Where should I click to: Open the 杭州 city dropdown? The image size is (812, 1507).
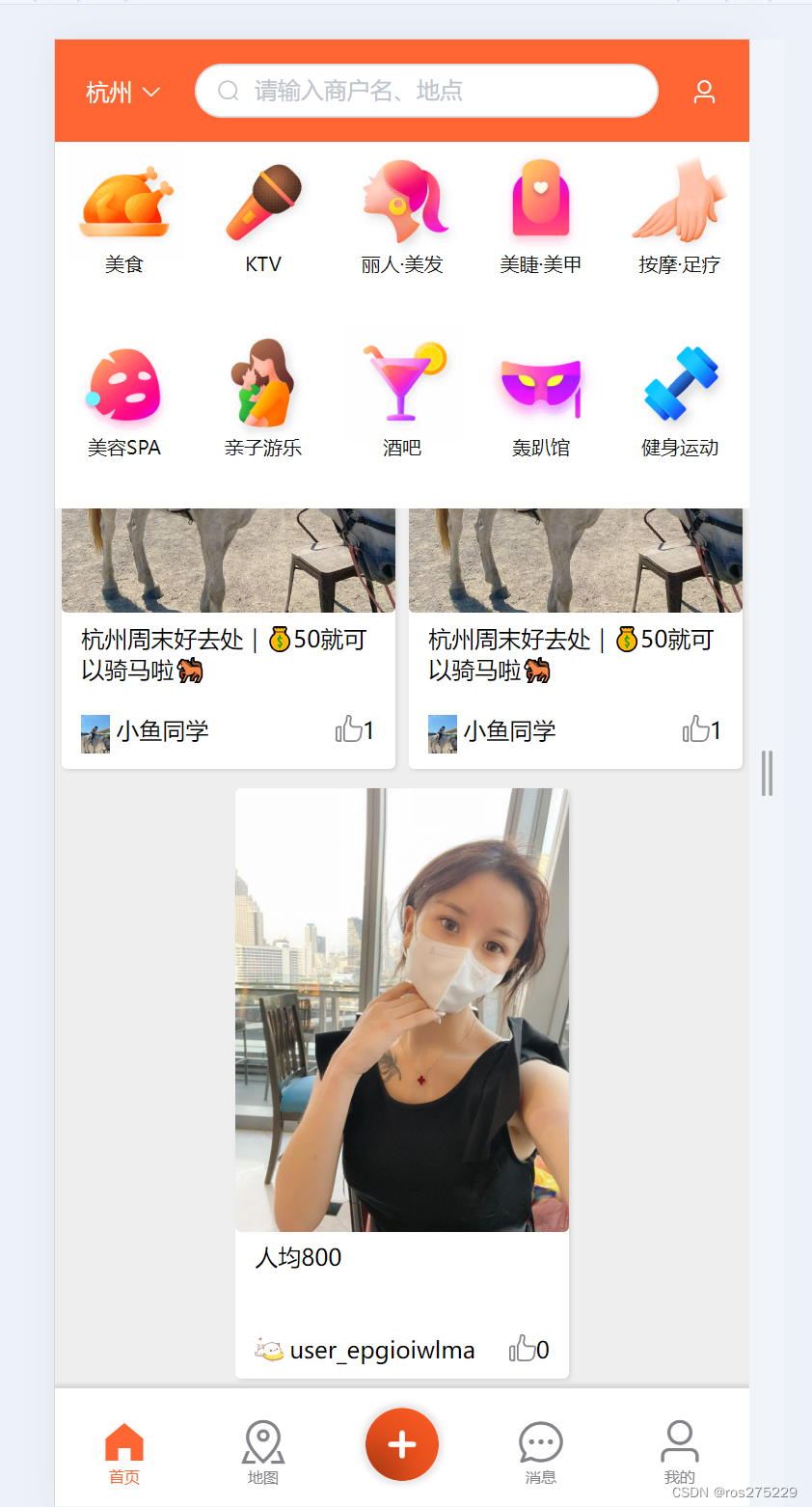[x=122, y=92]
